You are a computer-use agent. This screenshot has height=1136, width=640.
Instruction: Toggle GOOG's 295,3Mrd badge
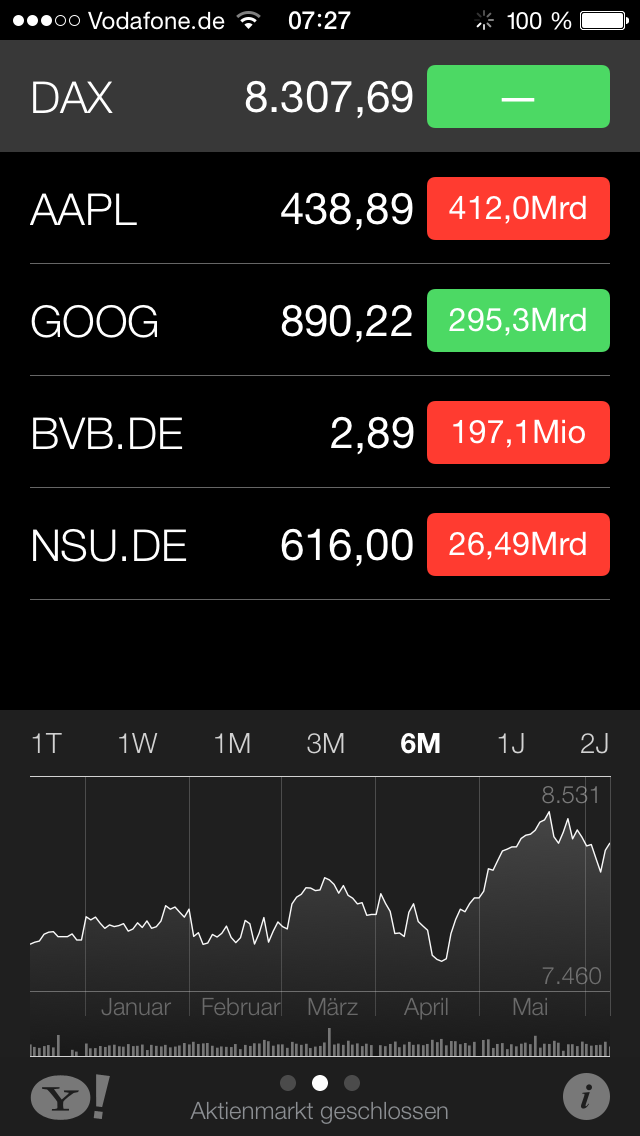[518, 320]
